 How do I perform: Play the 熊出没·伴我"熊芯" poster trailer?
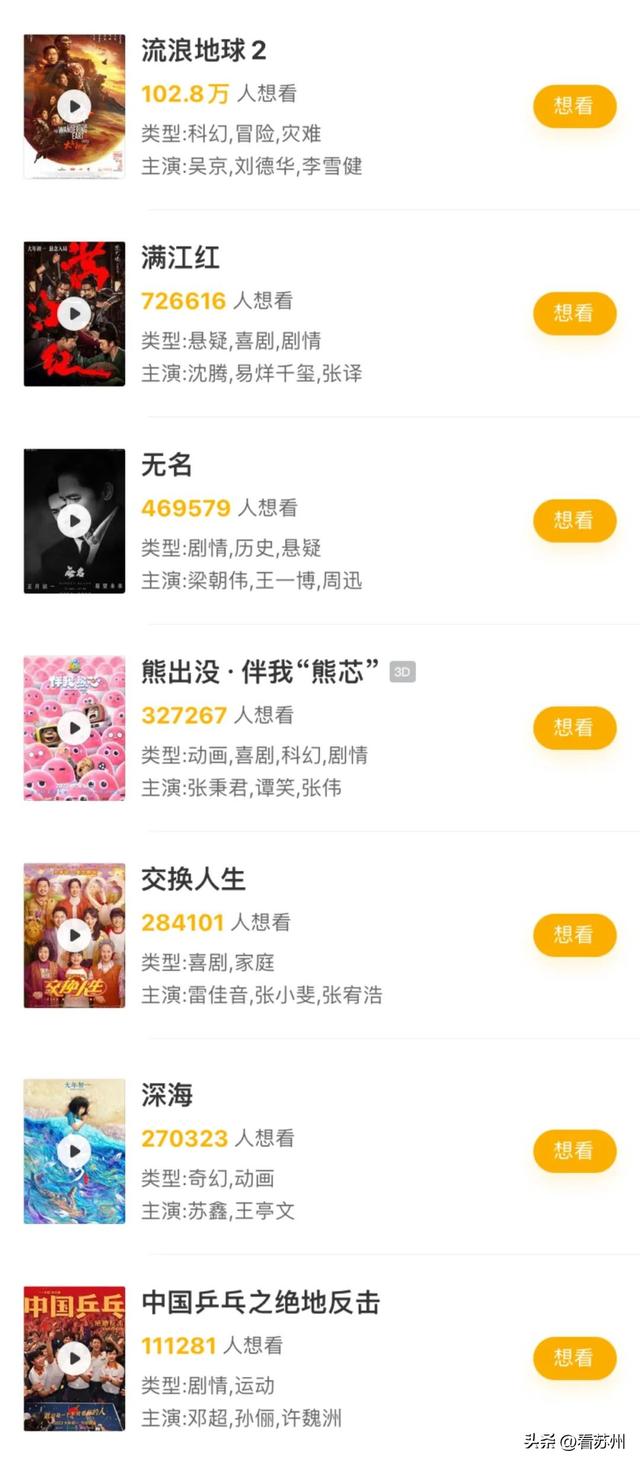tap(74, 727)
